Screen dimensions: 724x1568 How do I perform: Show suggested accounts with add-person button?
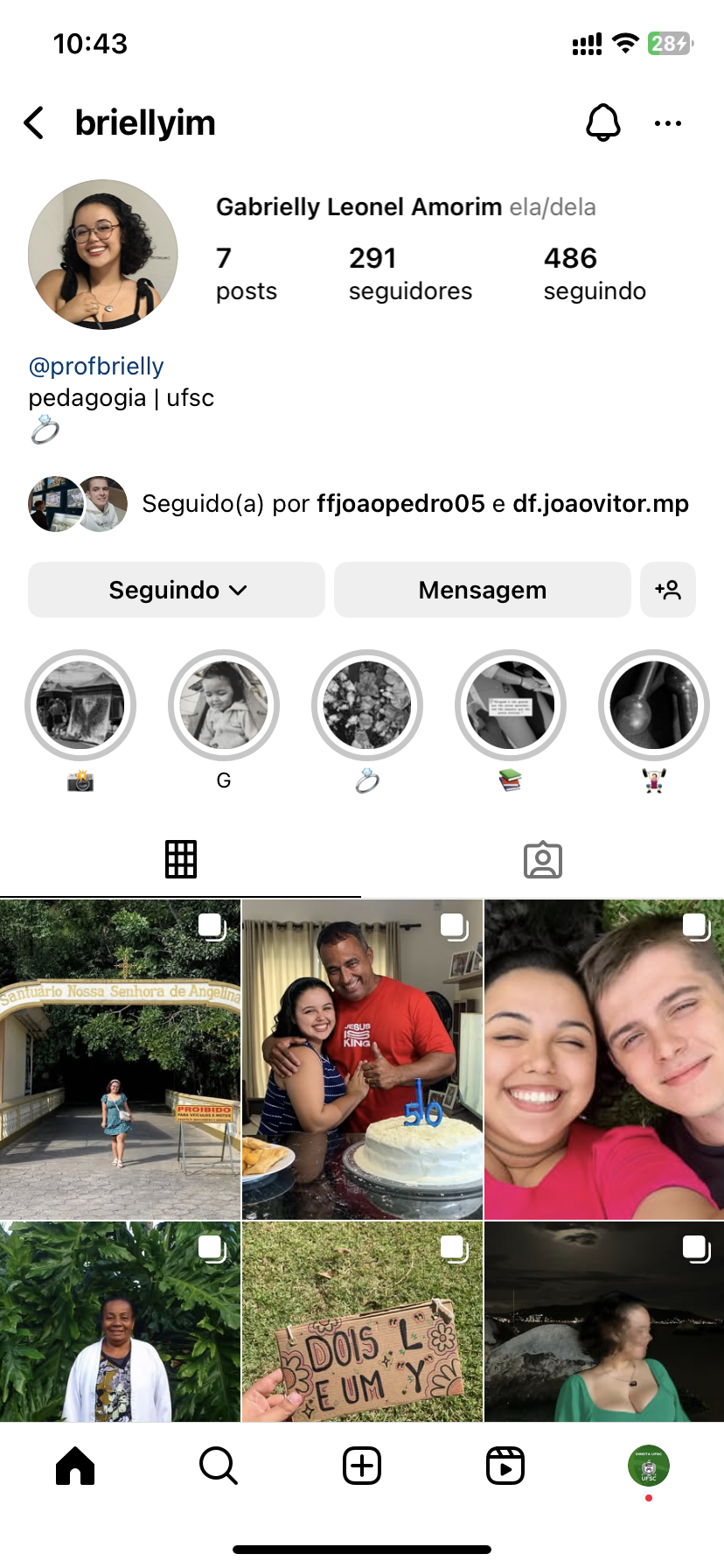point(667,590)
